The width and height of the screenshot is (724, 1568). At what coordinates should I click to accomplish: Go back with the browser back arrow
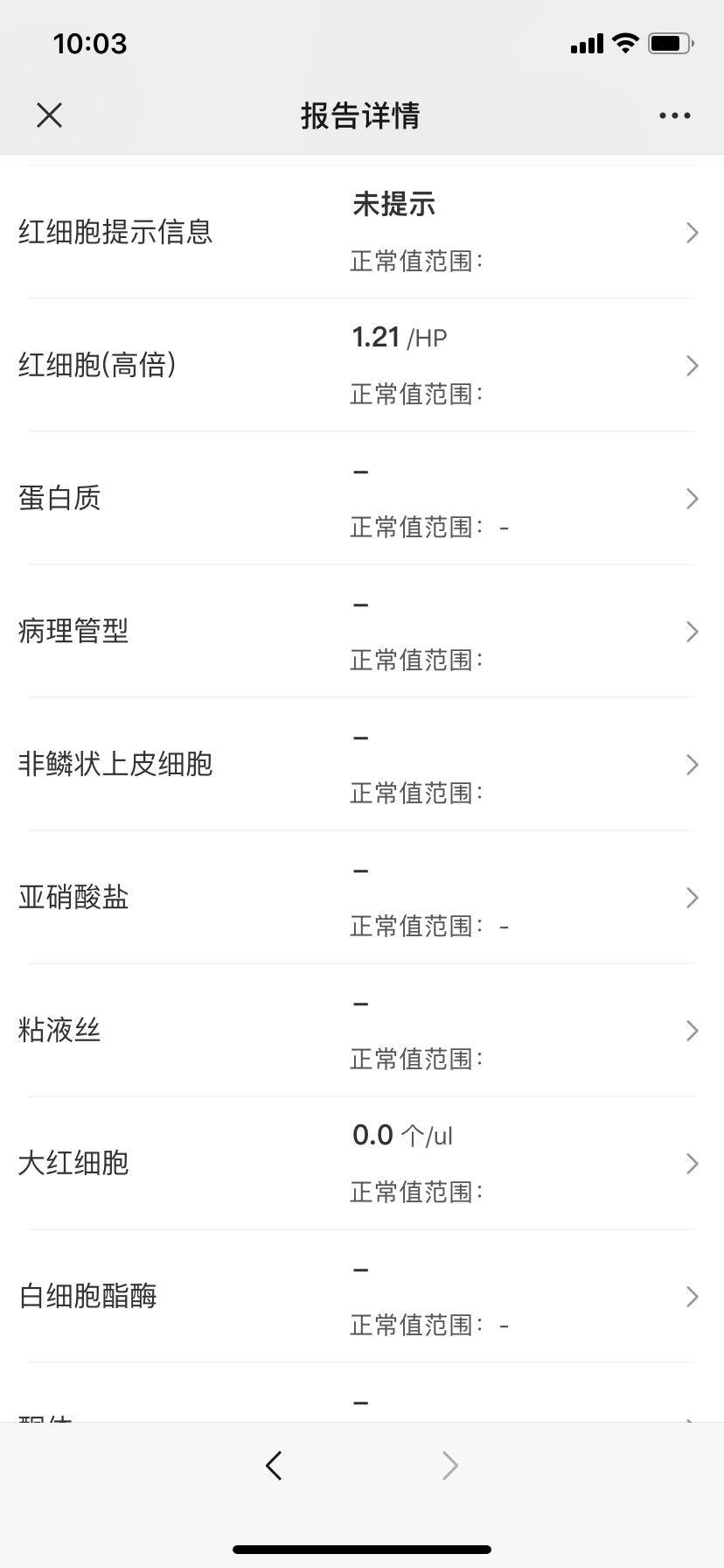click(x=274, y=1465)
